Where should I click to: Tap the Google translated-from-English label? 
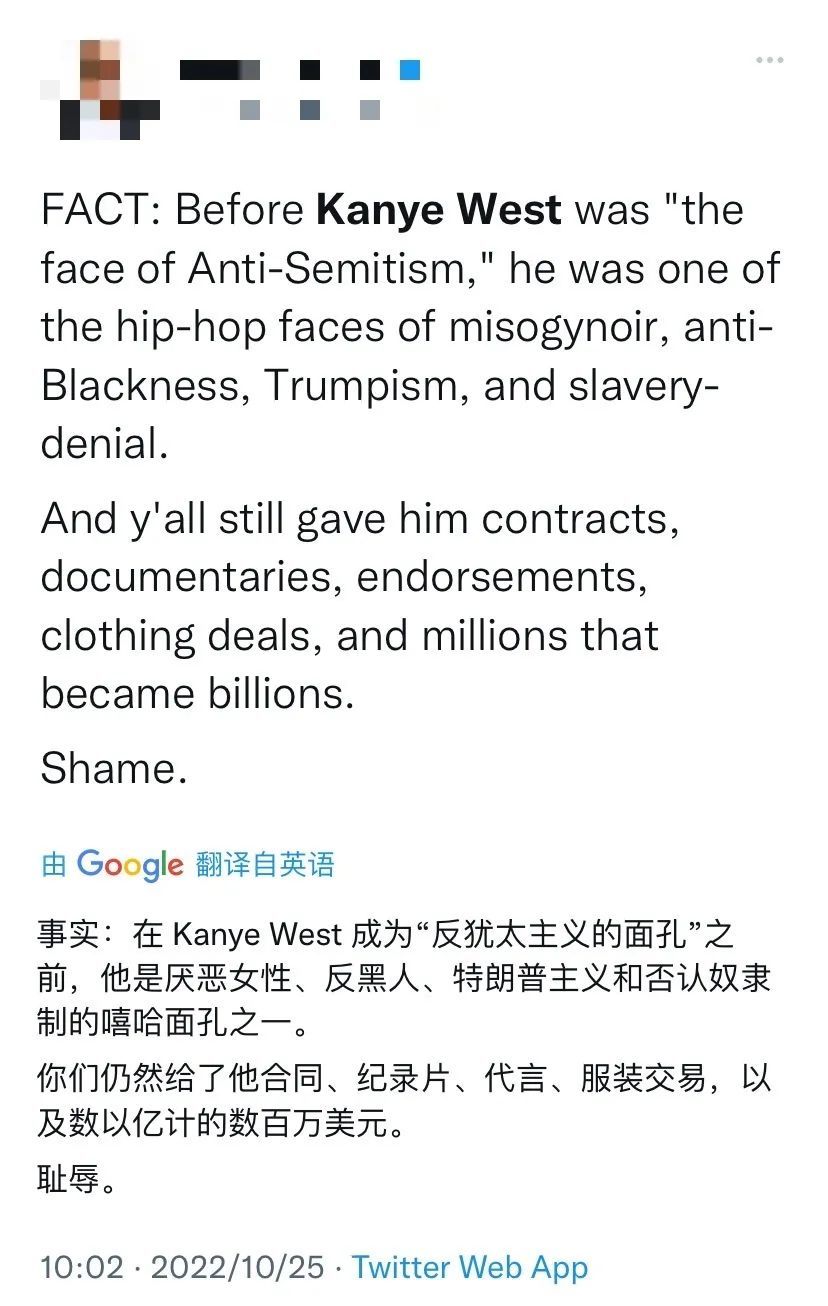click(x=188, y=864)
